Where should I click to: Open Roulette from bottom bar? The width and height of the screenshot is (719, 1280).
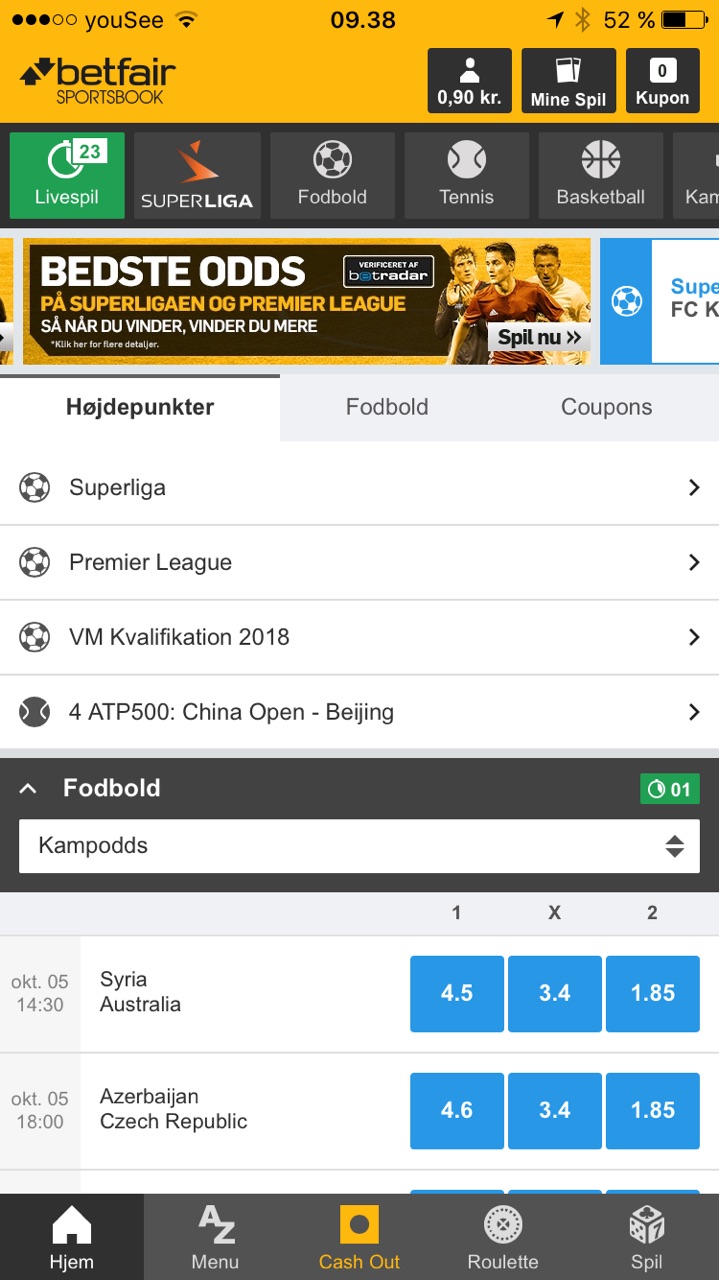point(503,1237)
